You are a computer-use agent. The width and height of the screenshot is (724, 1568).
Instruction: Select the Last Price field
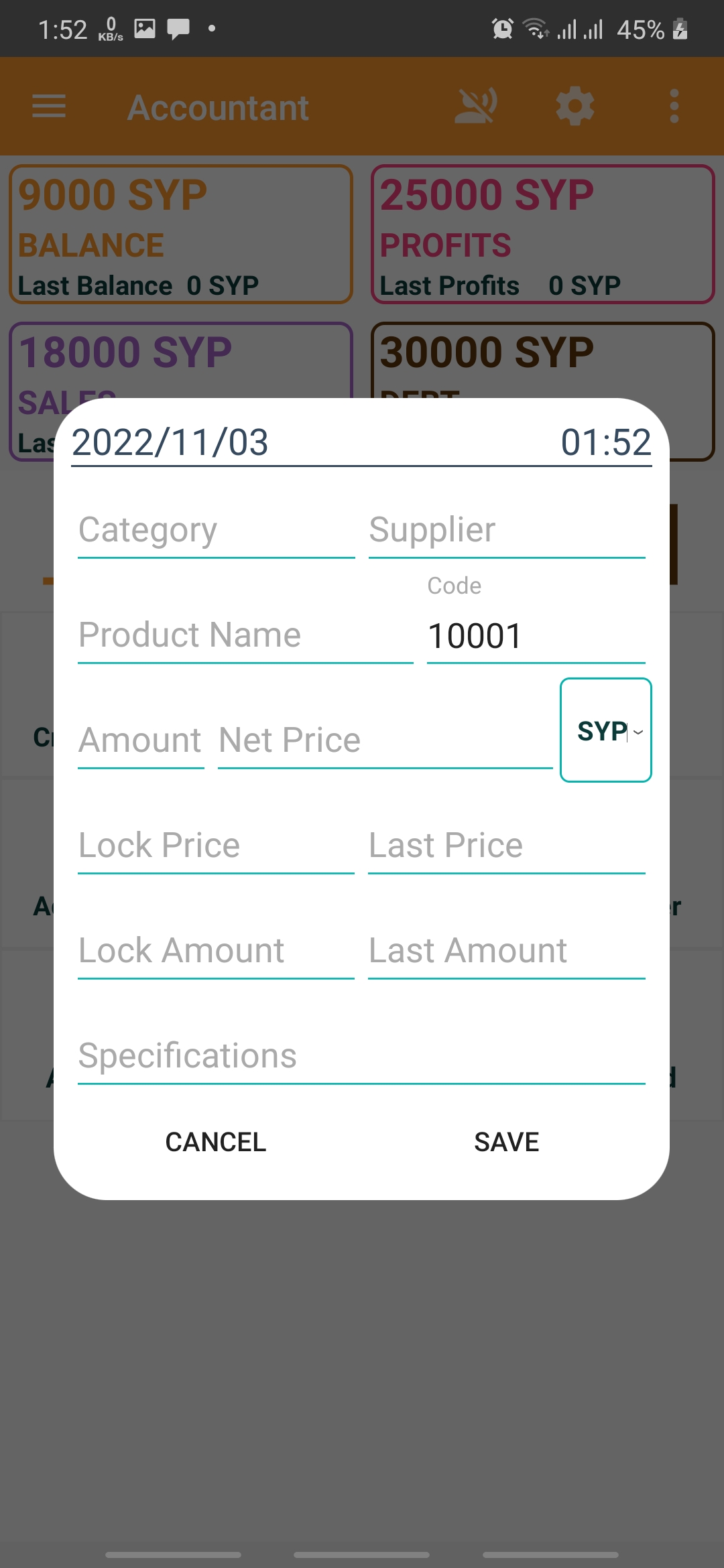click(x=507, y=846)
